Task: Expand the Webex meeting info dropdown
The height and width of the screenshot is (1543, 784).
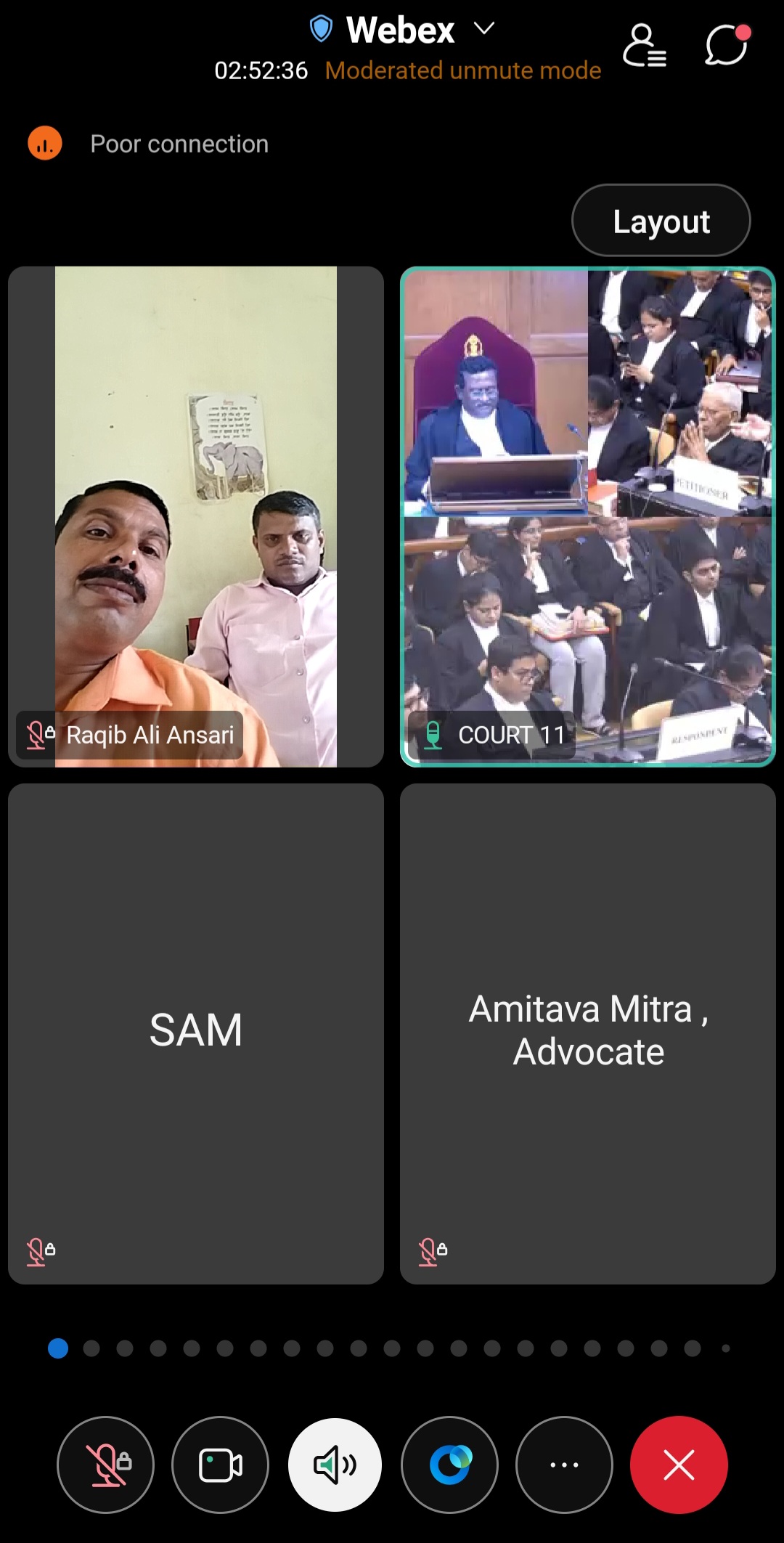Action: (x=483, y=29)
